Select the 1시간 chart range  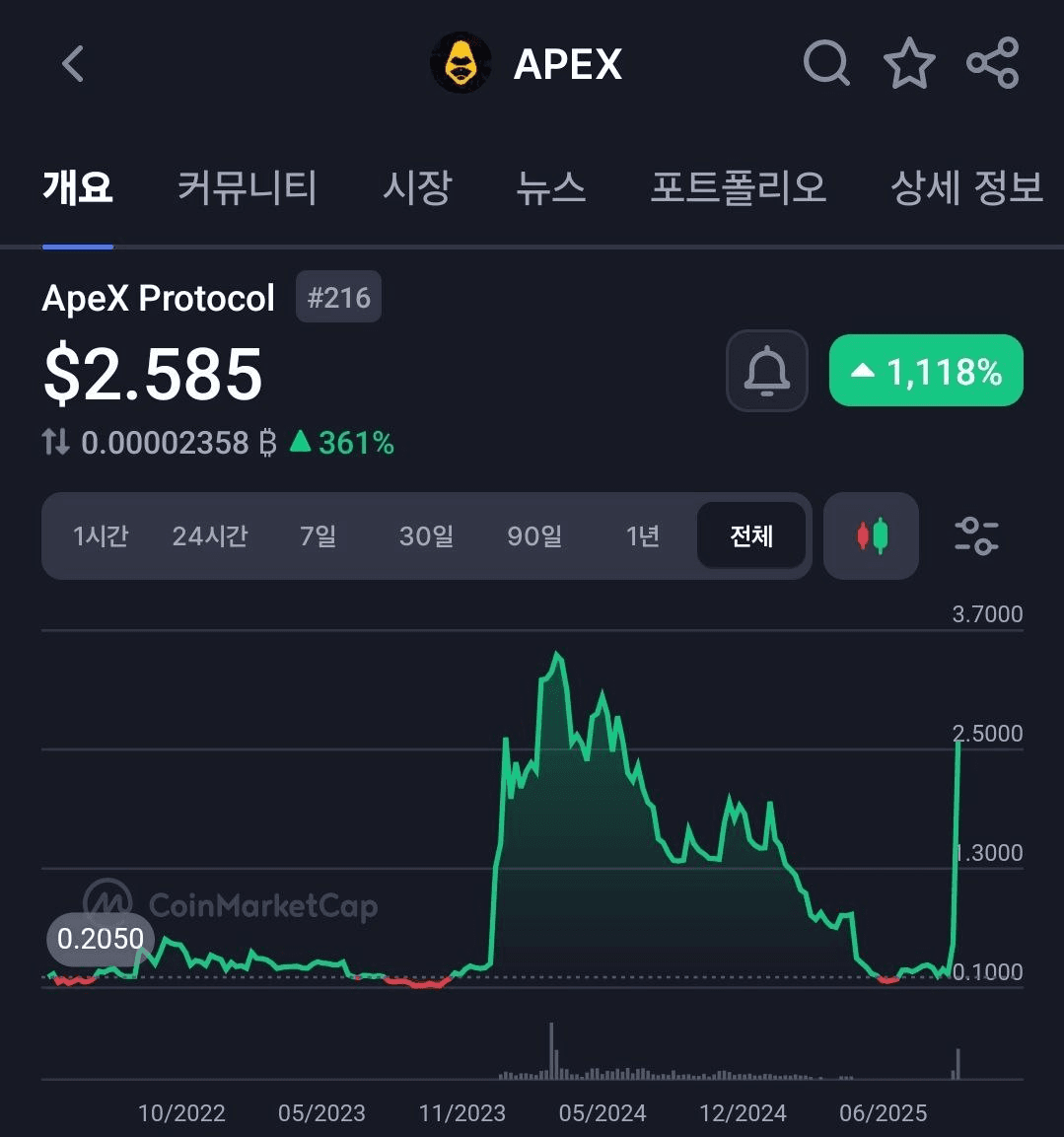click(x=101, y=536)
